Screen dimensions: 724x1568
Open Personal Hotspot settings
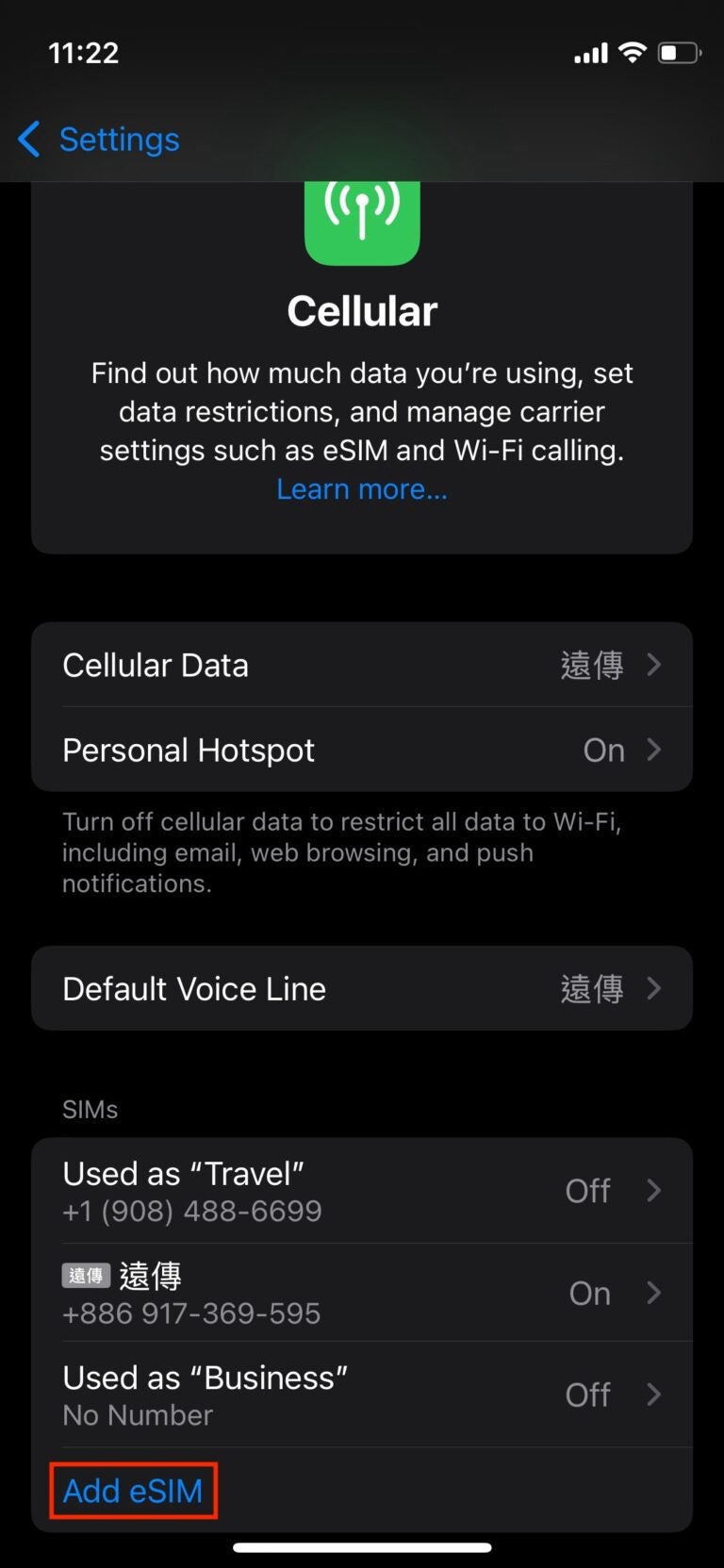point(362,750)
